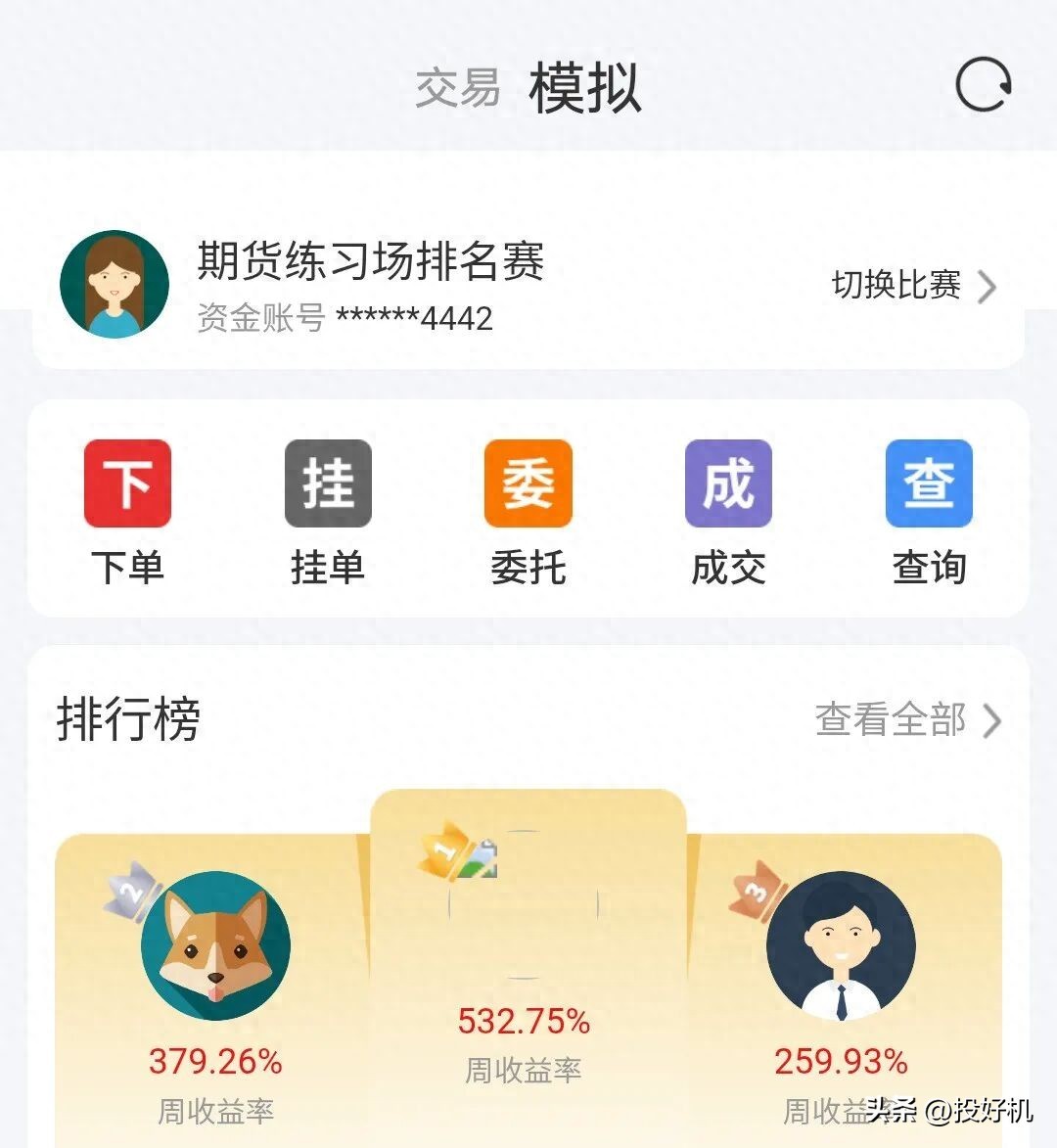Tap 切换比赛 to switch competition
Screen dimensions: 1057x1148
tap(913, 285)
